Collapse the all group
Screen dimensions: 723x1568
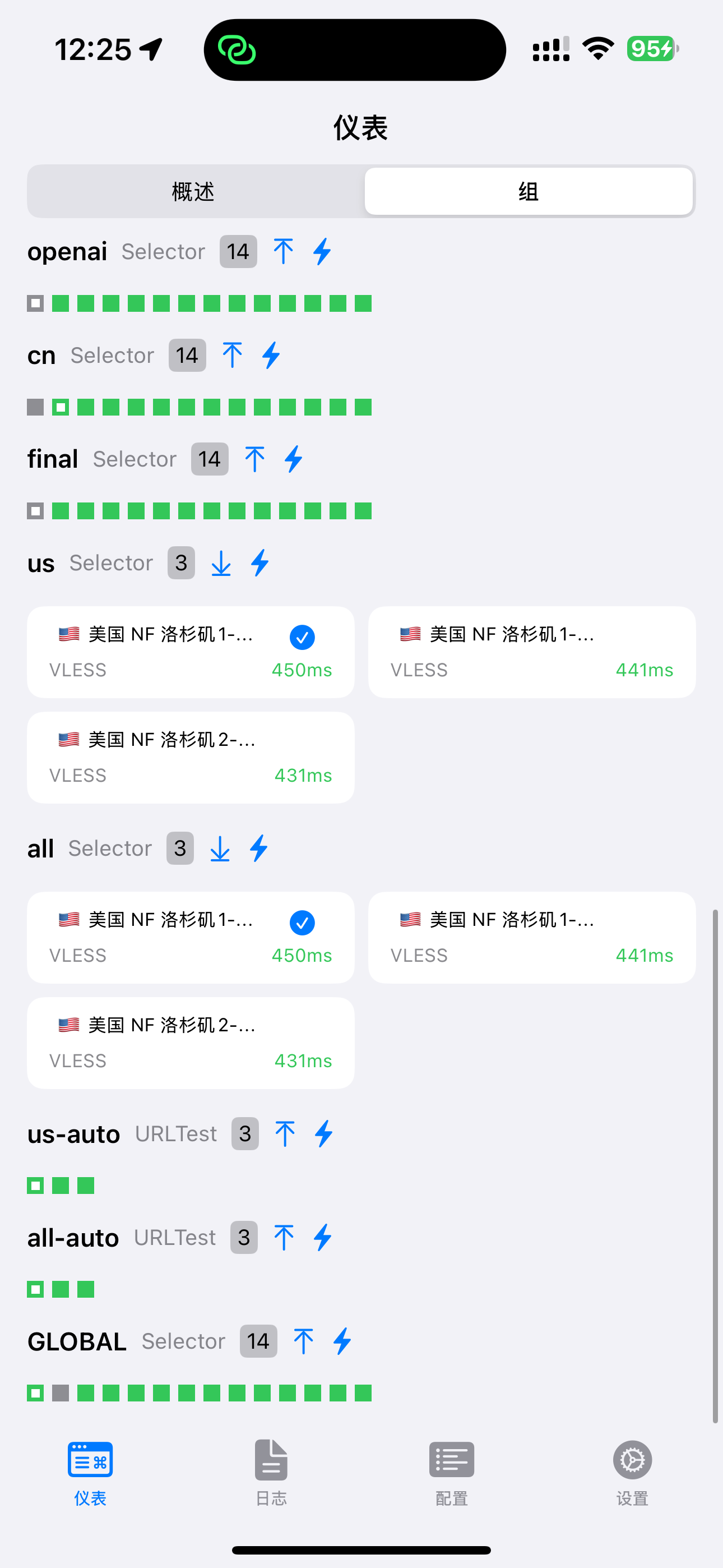click(x=220, y=848)
